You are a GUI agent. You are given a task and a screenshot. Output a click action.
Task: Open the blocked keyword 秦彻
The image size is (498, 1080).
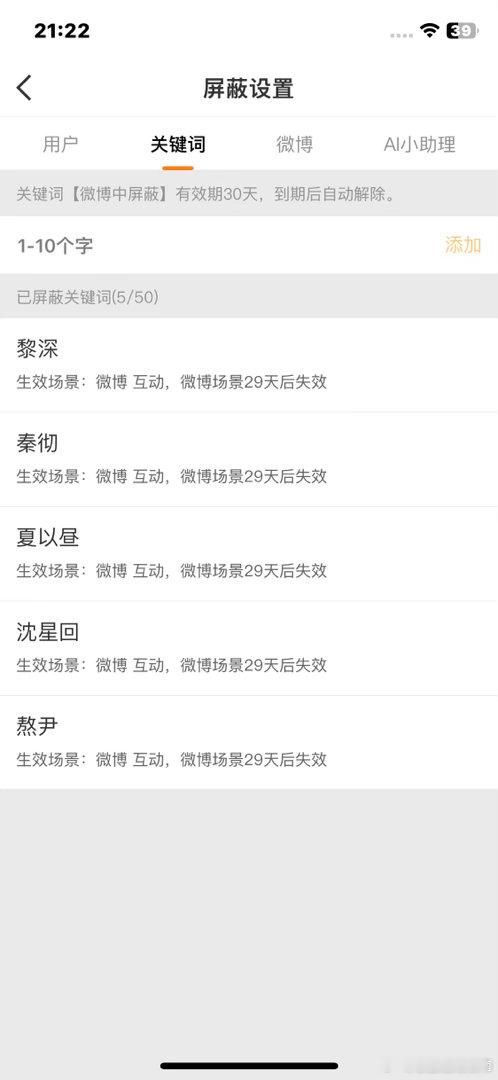point(249,459)
